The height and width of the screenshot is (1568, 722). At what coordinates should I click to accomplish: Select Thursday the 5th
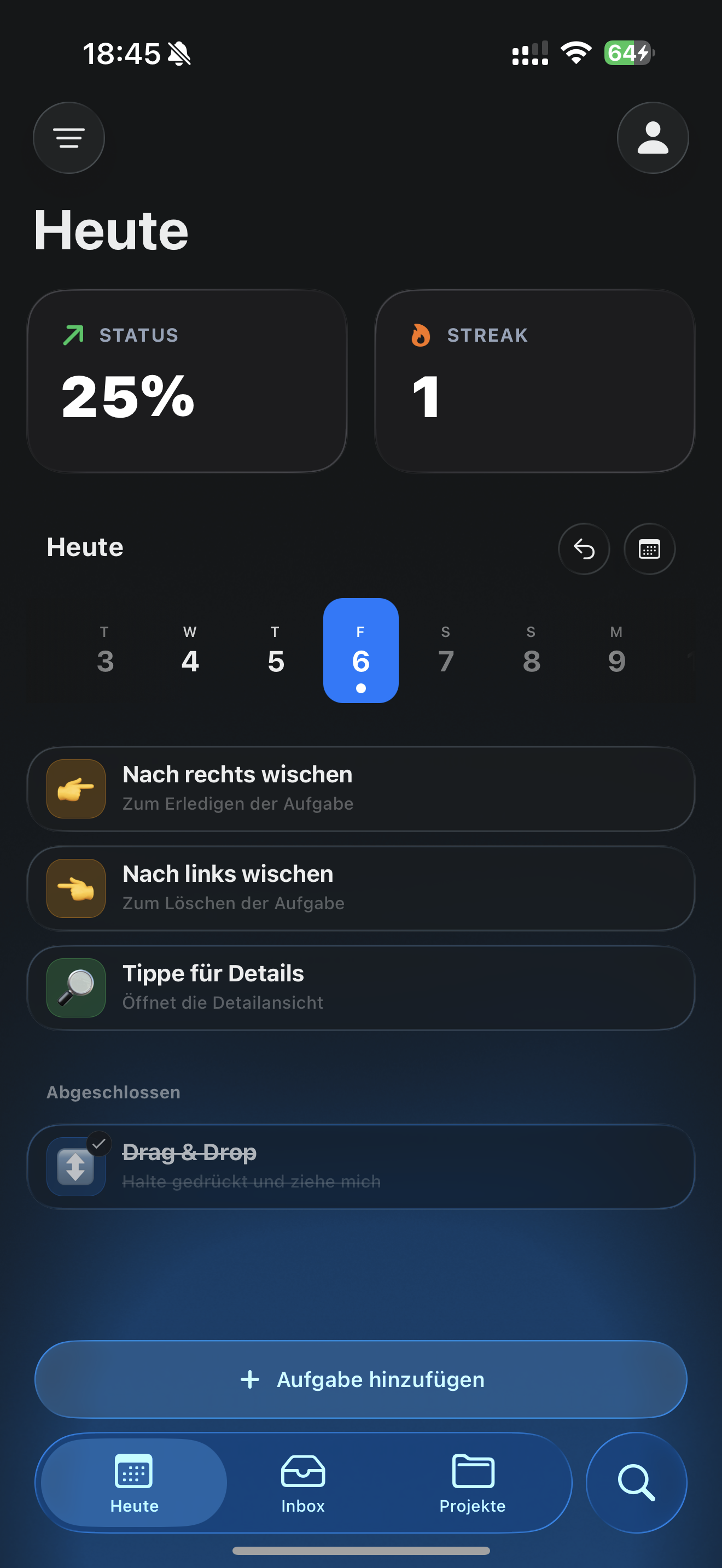pyautogui.click(x=275, y=650)
